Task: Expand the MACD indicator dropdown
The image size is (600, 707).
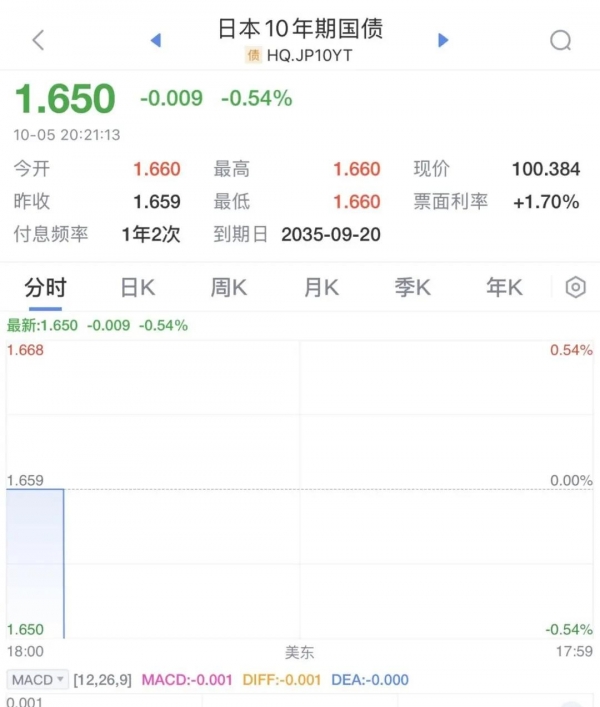Action: [x=37, y=680]
